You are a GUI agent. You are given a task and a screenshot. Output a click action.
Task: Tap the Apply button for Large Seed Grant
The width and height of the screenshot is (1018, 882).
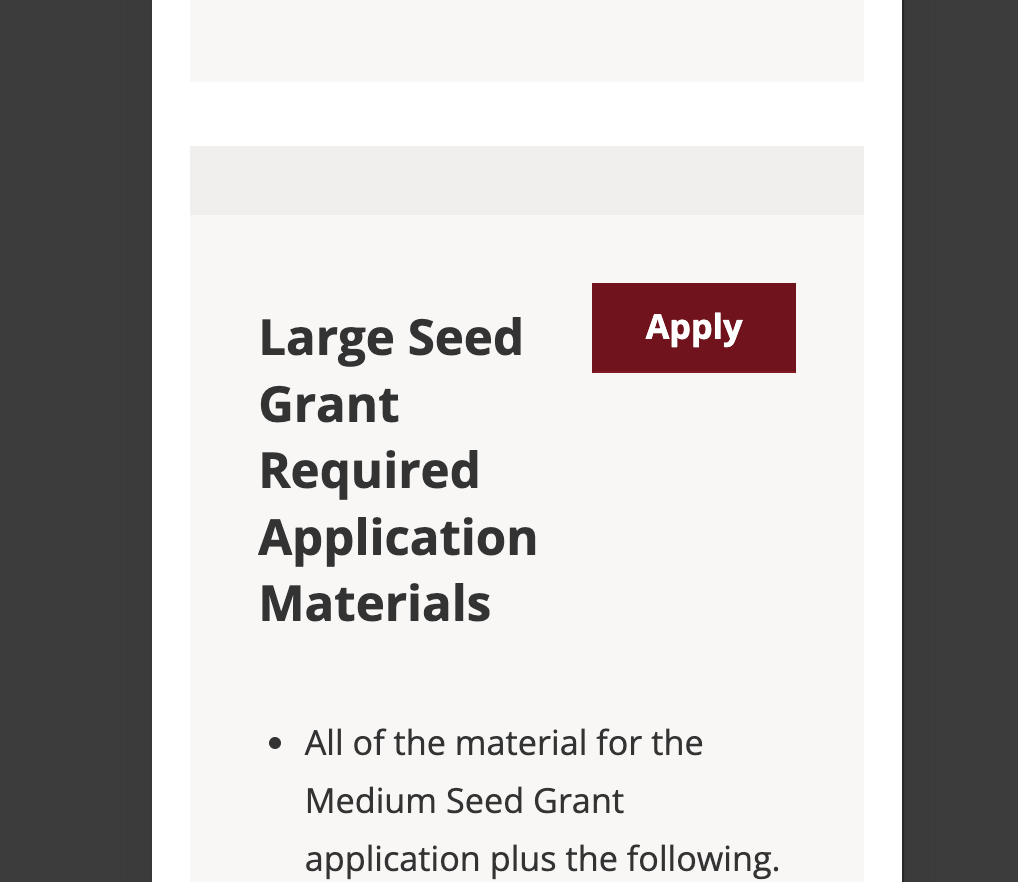point(693,328)
